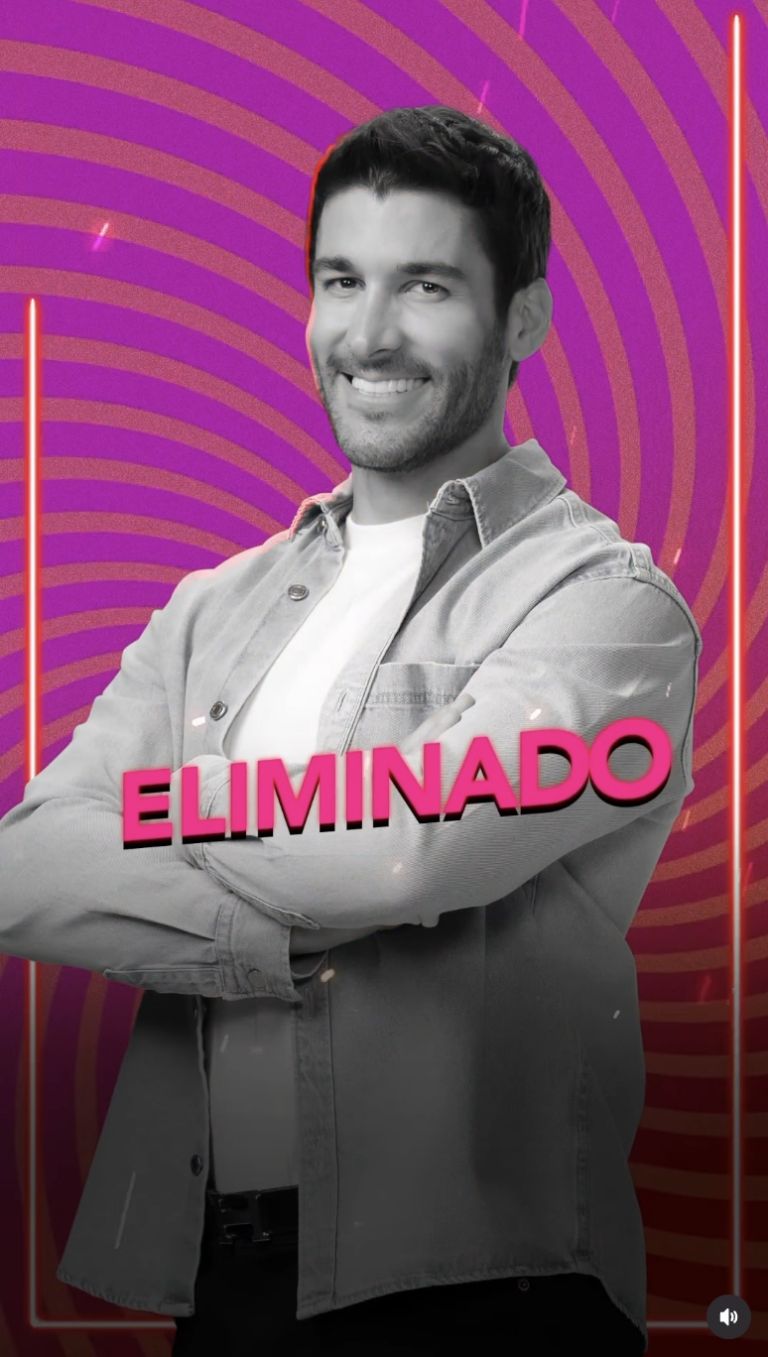Screen dimensions: 768x1357
Task: Mute the video sound
Action: tap(728, 1316)
